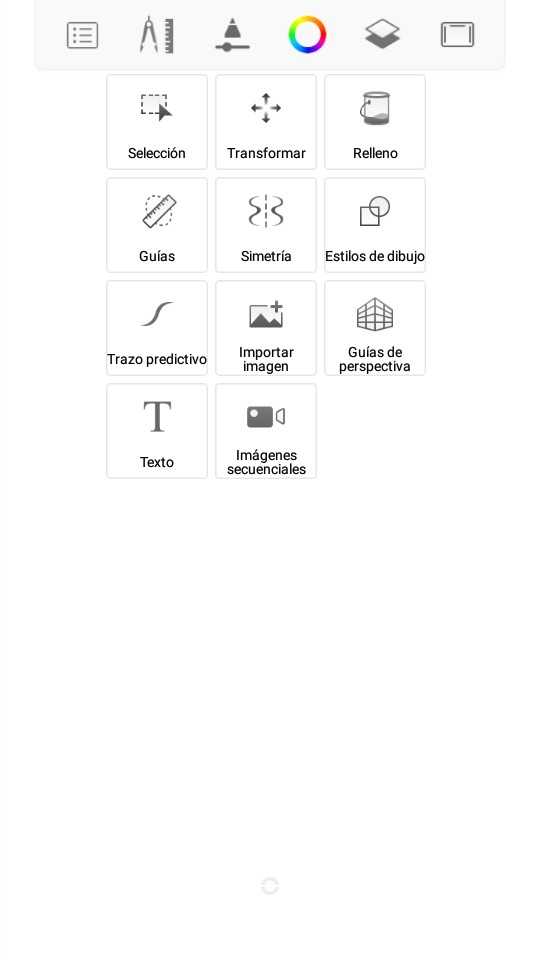Enable the Simetría tool

[x=266, y=225]
